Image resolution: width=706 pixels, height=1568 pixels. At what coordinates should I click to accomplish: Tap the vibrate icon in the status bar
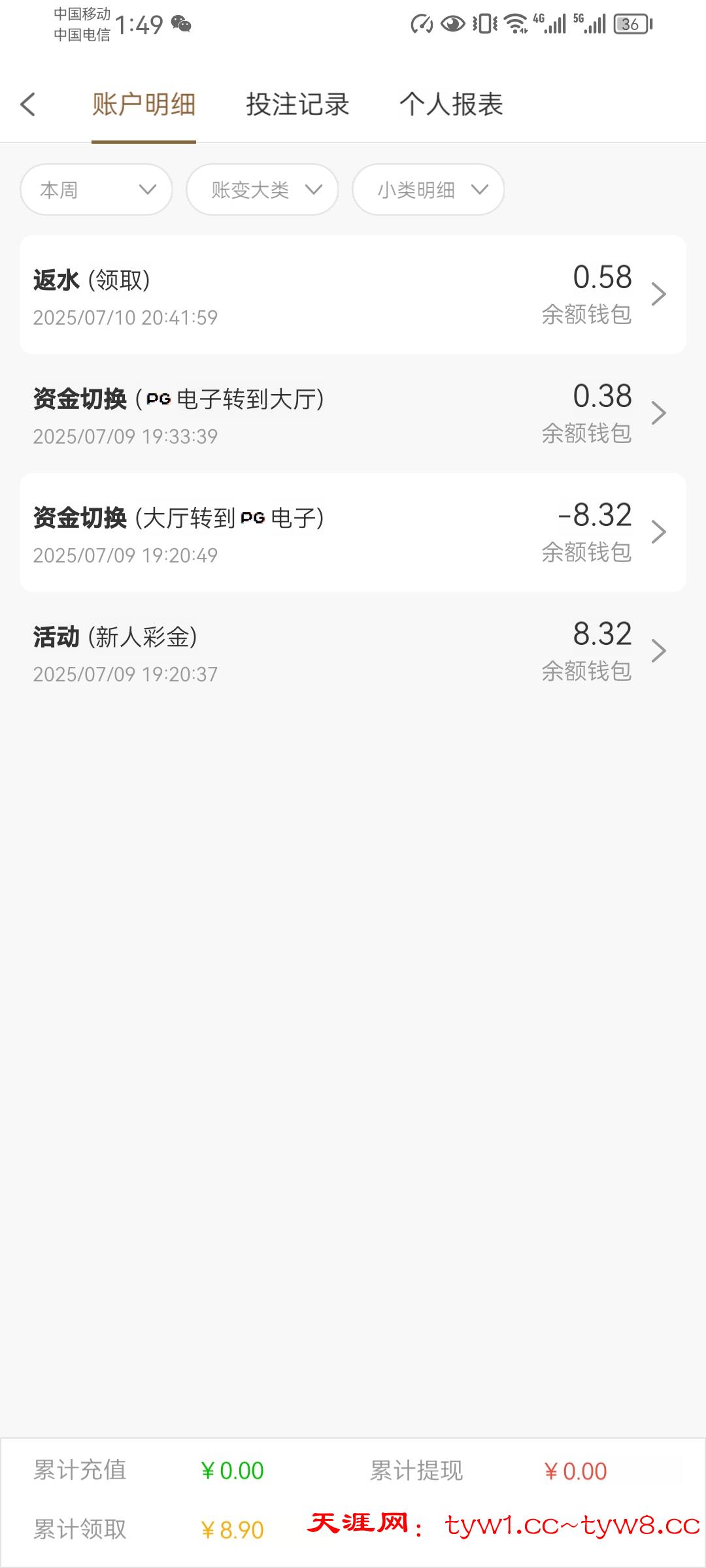pyautogui.click(x=484, y=24)
